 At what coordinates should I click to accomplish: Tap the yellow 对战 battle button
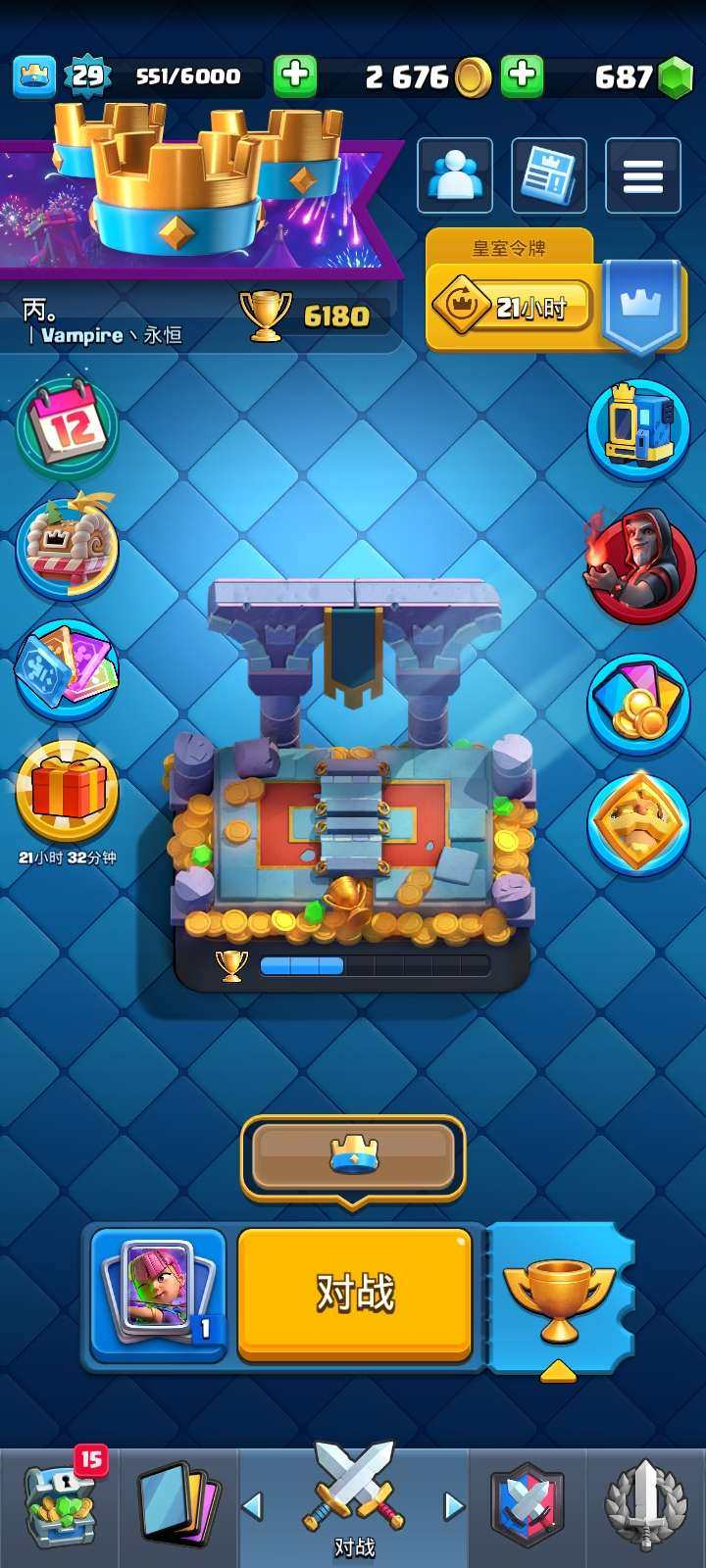(355, 1294)
